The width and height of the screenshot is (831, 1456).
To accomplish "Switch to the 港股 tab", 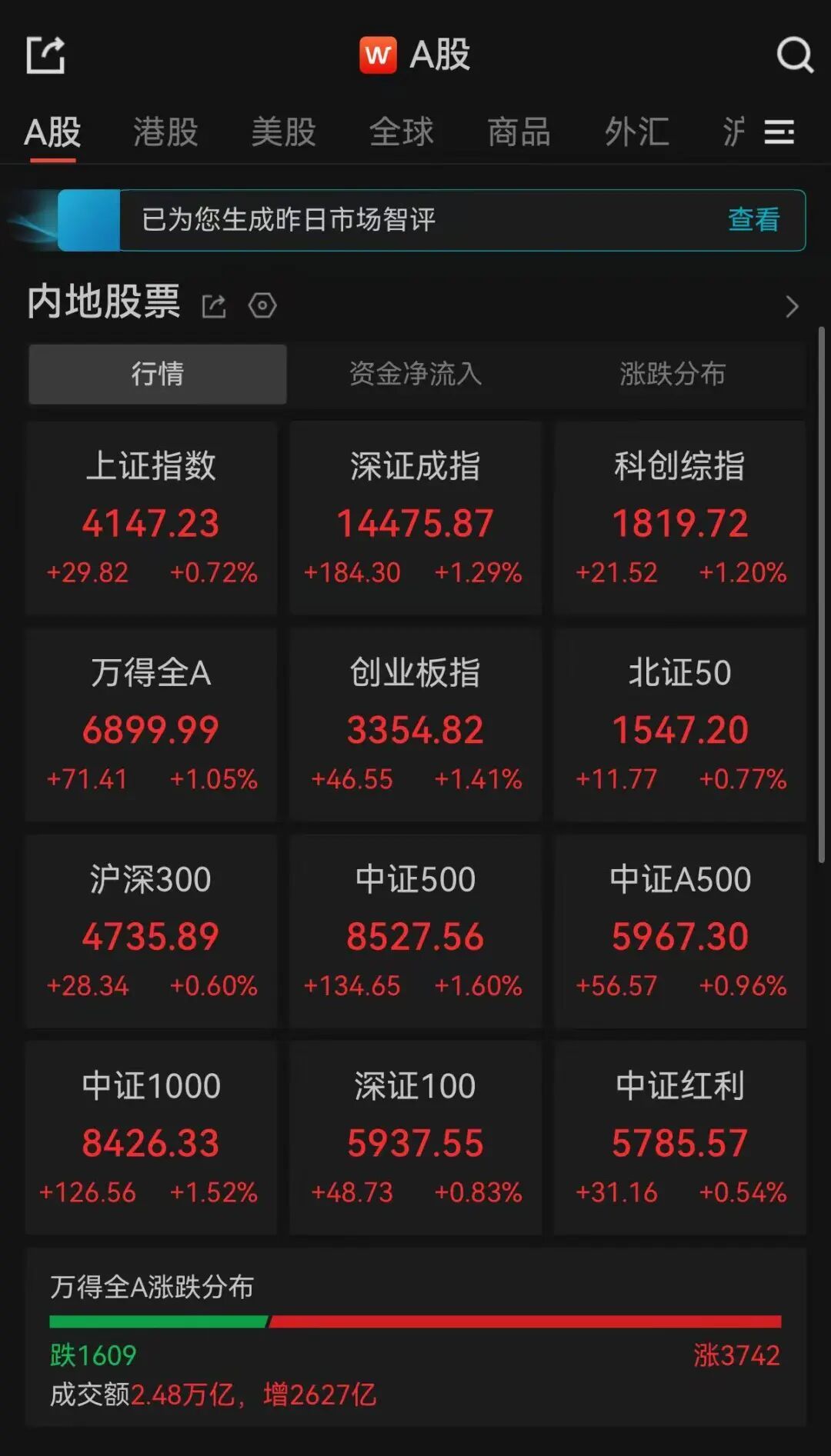I will pyautogui.click(x=165, y=132).
